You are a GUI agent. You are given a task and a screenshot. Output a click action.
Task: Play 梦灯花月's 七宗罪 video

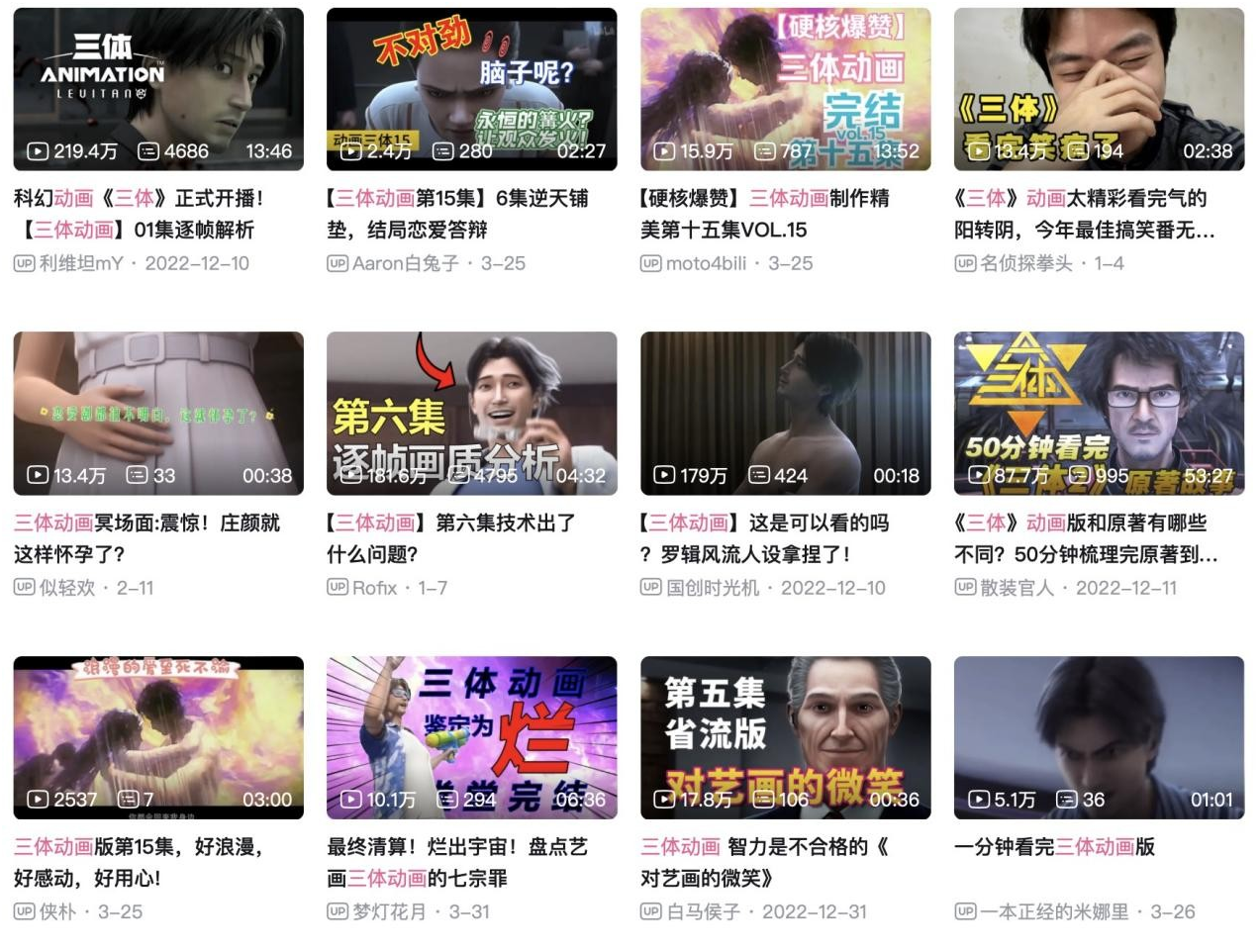click(x=471, y=737)
